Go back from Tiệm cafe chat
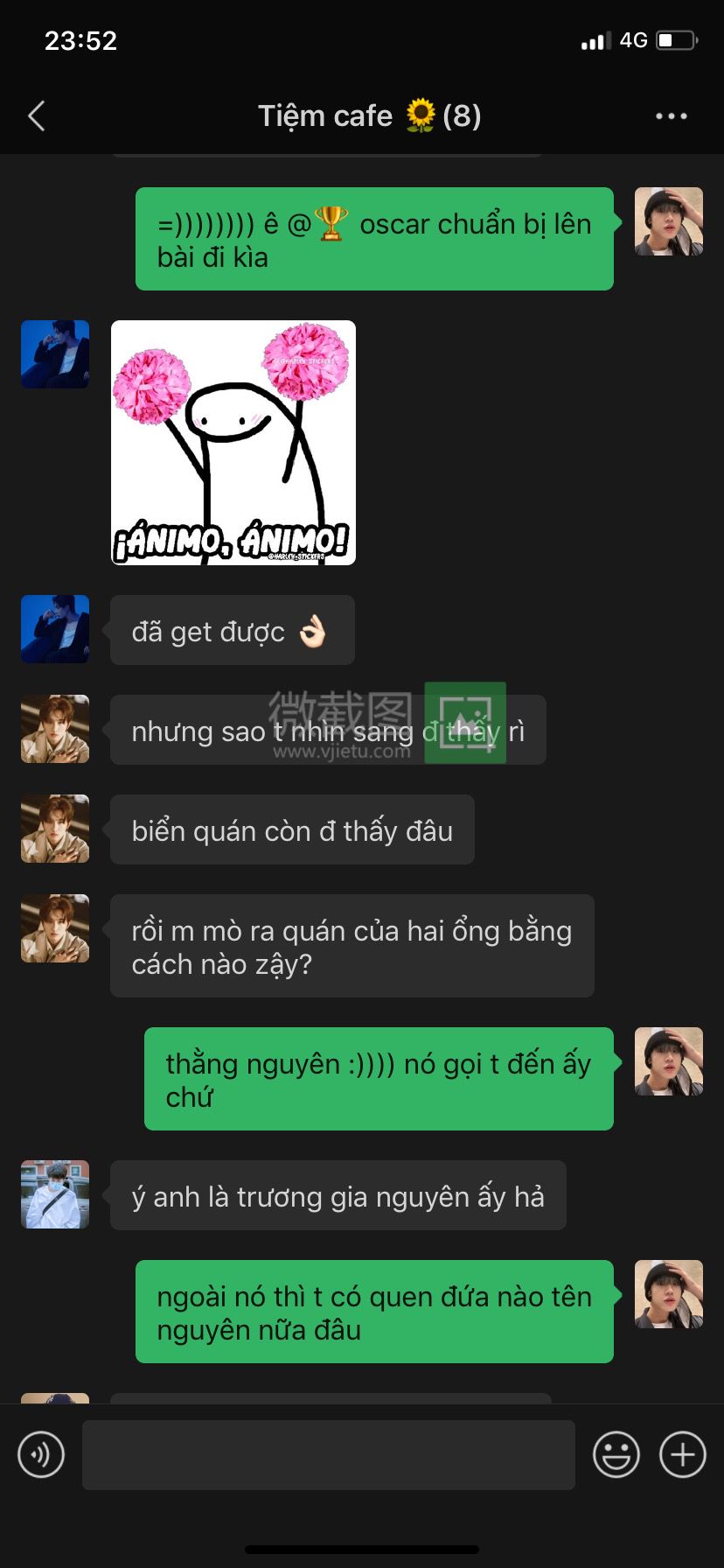The width and height of the screenshot is (724, 1568). (x=37, y=115)
